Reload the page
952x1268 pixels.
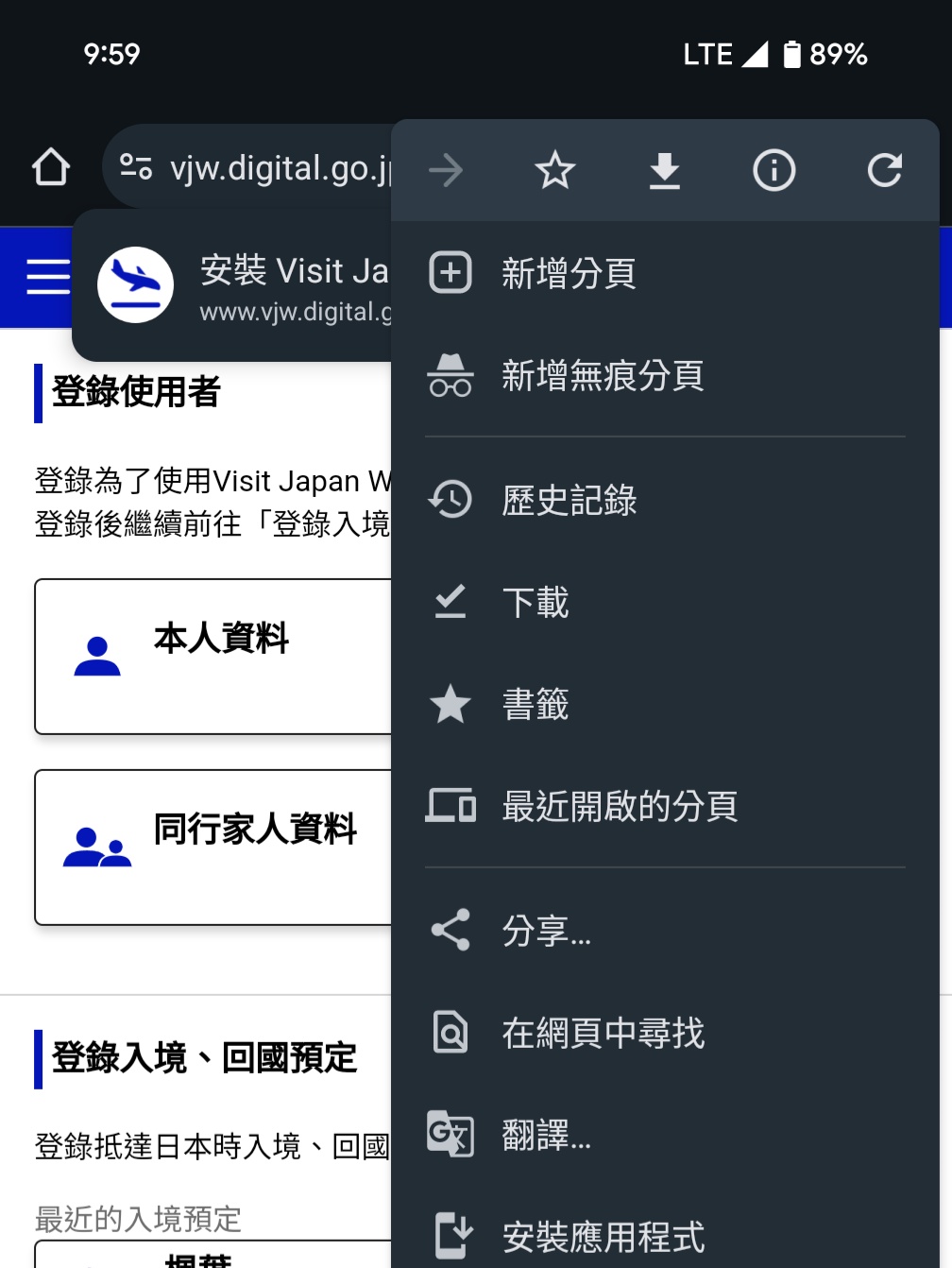[884, 171]
